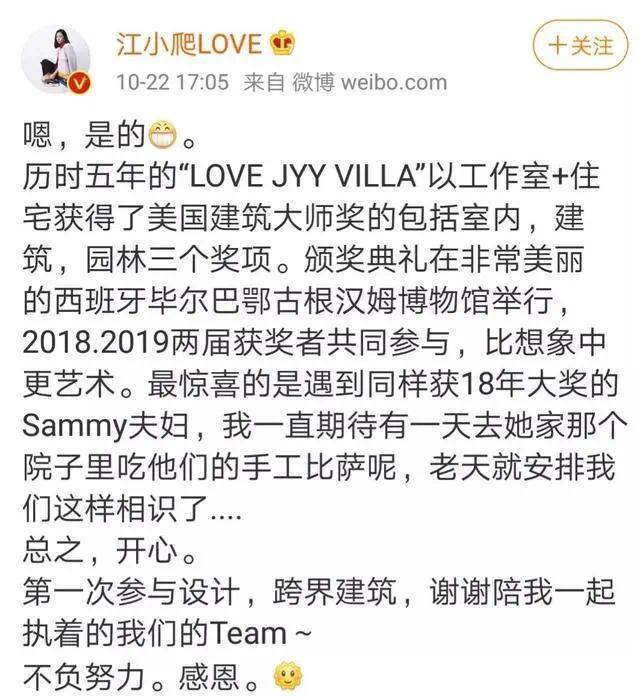640x697 pixels.
Task: Follow 江小爬LOVE with the +关注 button
Action: [578, 44]
